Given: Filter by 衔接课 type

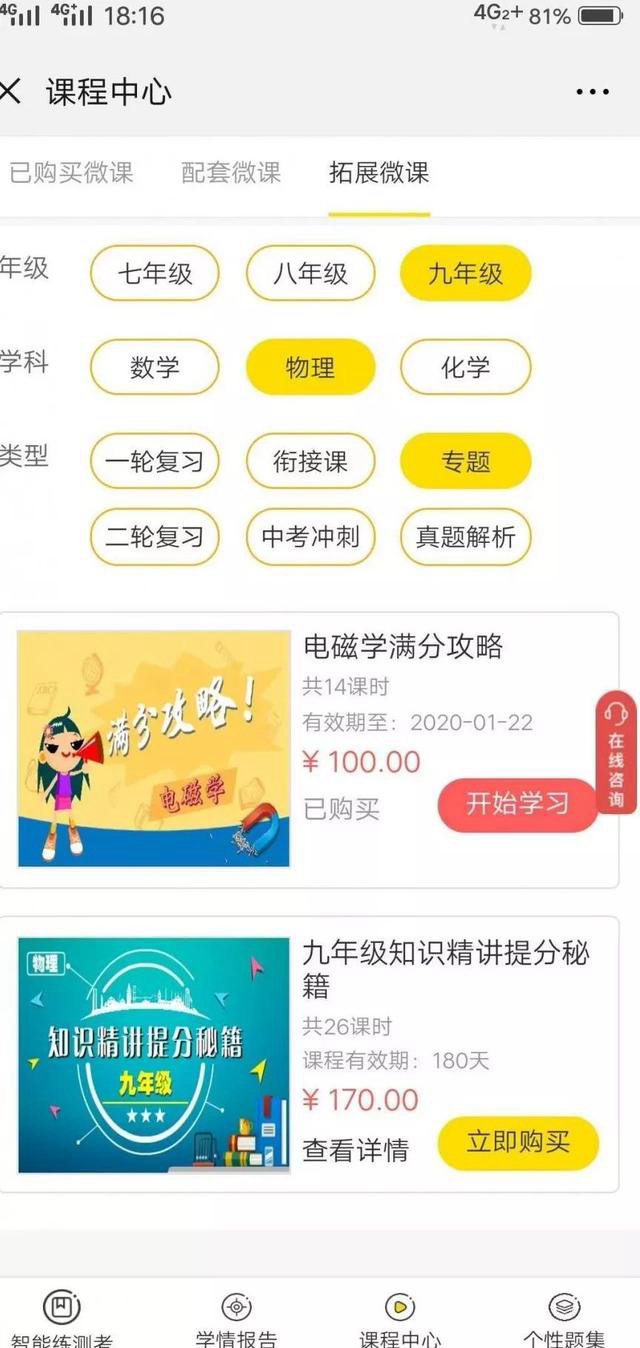Looking at the screenshot, I should (x=310, y=461).
